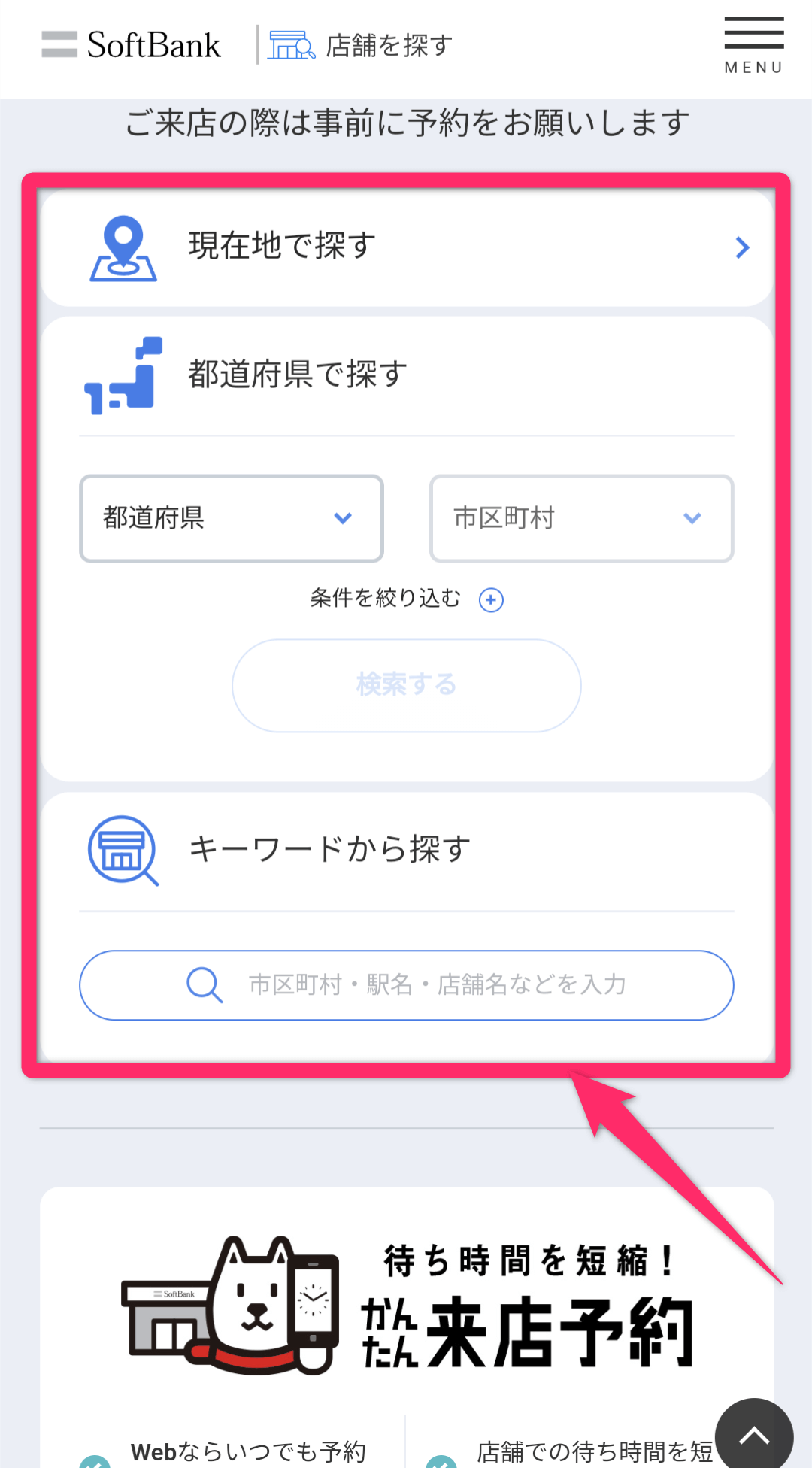Click the chevron next to 現在地で探す
The height and width of the screenshot is (1468, 812).
tap(743, 247)
